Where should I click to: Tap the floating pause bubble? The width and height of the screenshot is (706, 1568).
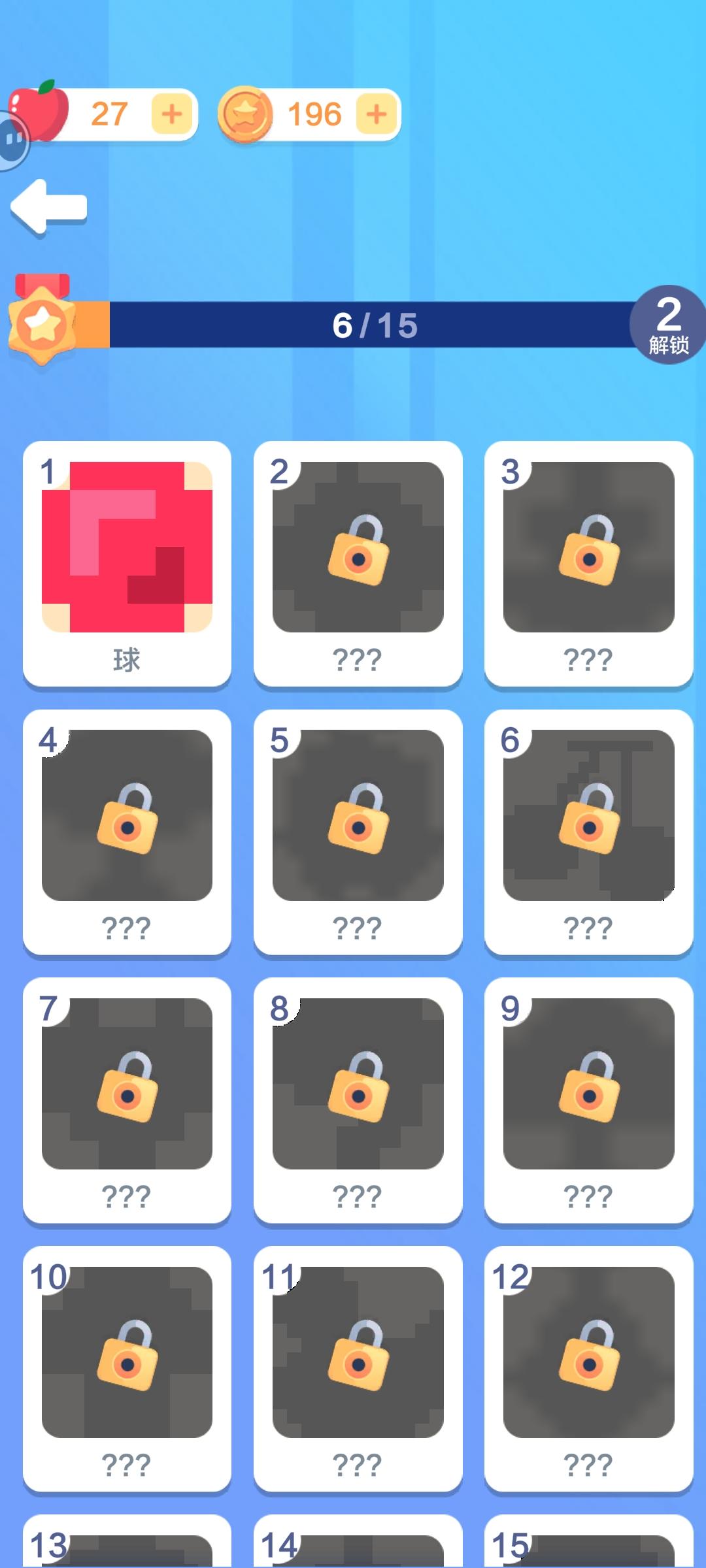pos(12,140)
